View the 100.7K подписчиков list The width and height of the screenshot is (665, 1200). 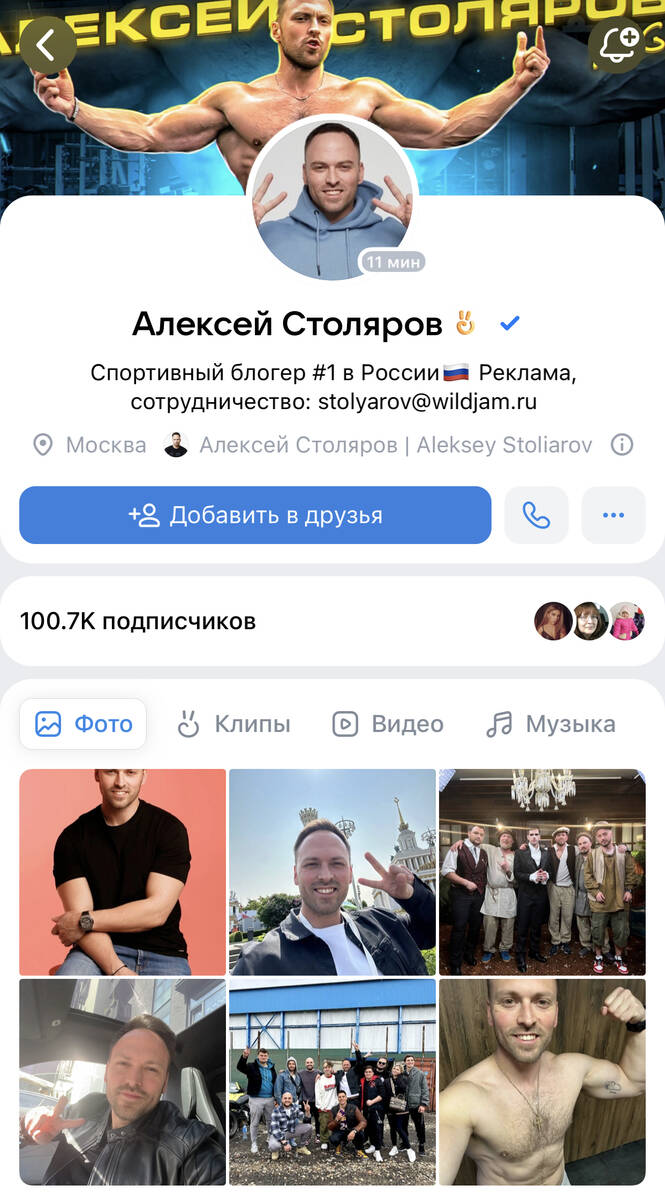[138, 621]
